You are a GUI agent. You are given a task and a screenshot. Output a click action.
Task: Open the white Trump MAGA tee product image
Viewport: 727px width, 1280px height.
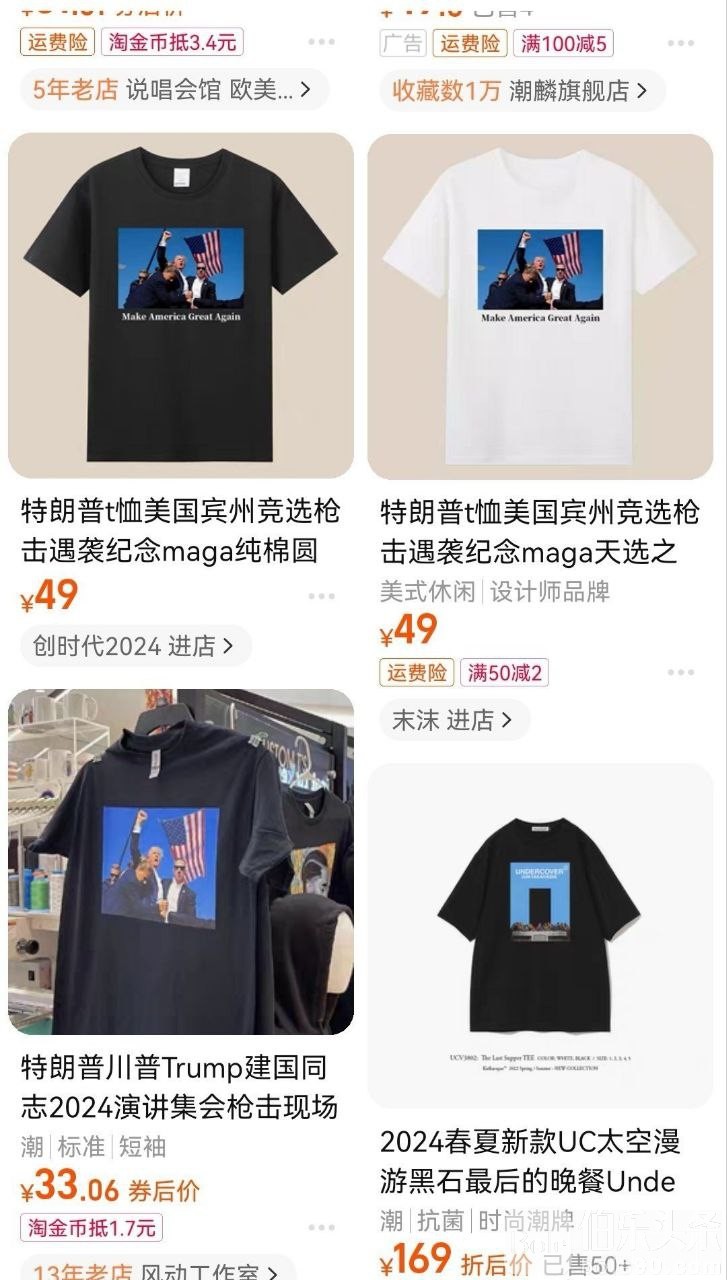(540, 306)
